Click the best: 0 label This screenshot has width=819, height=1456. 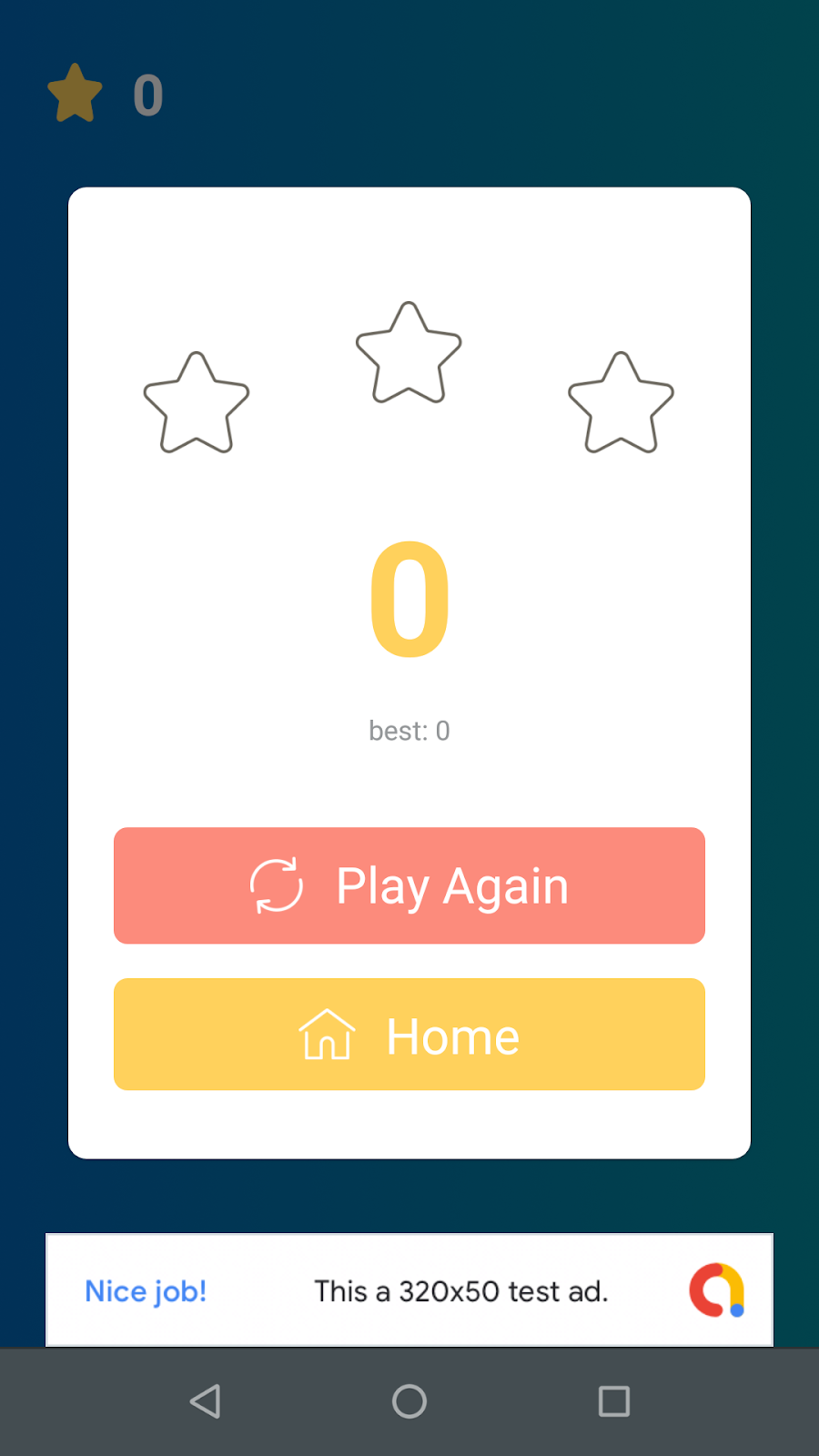pos(409,730)
